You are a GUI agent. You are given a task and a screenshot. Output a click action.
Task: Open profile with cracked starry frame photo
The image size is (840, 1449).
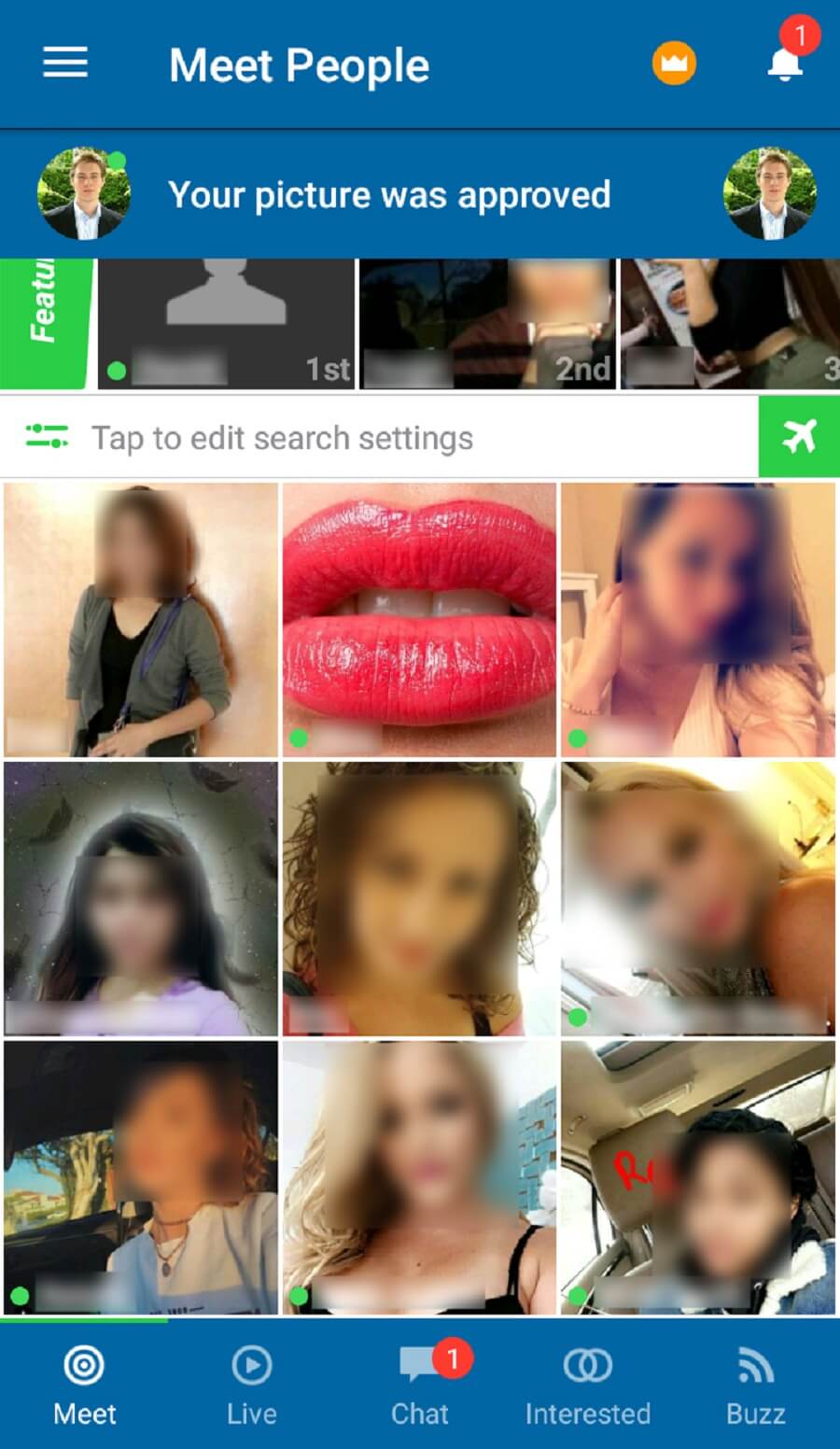[141, 898]
